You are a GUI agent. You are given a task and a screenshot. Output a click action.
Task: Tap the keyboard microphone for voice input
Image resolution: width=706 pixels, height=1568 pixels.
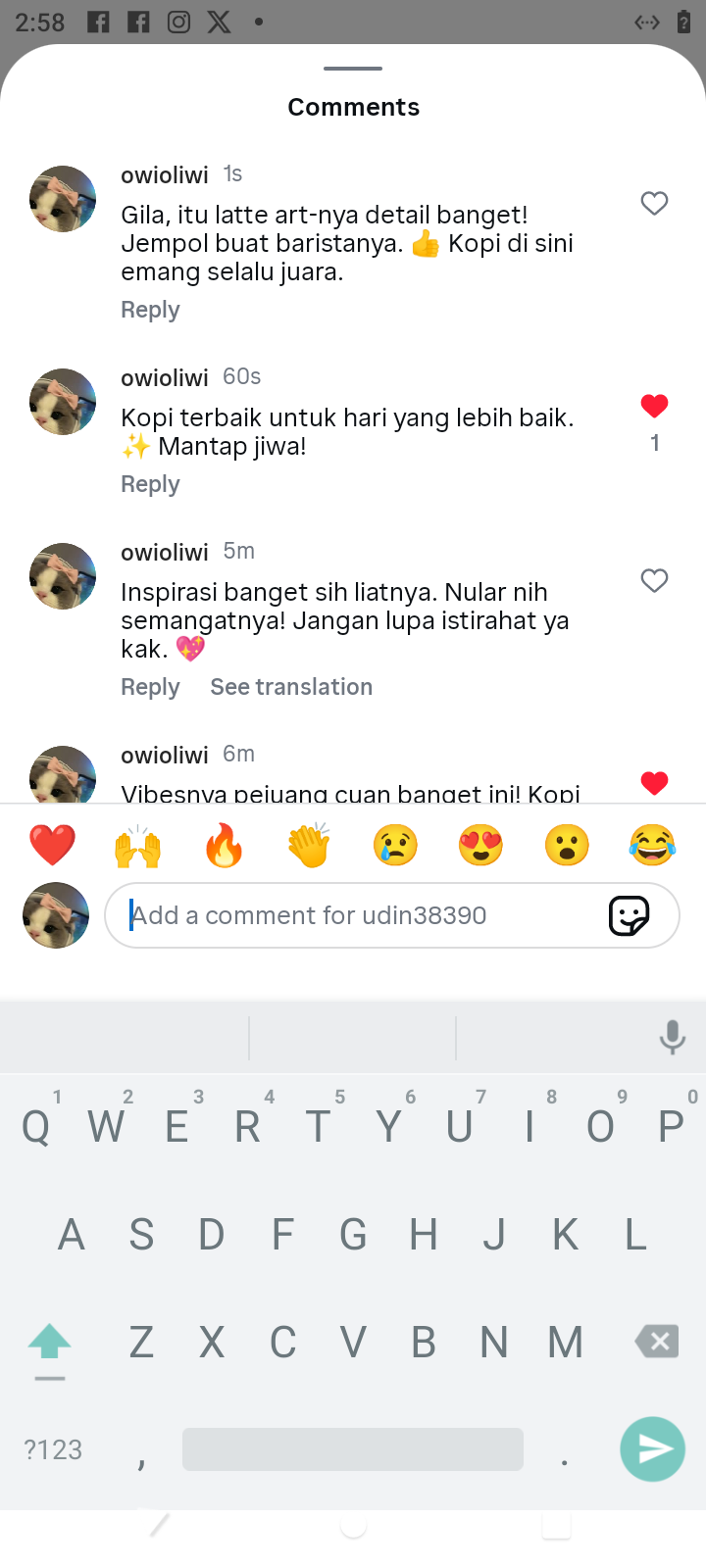pos(672,1037)
